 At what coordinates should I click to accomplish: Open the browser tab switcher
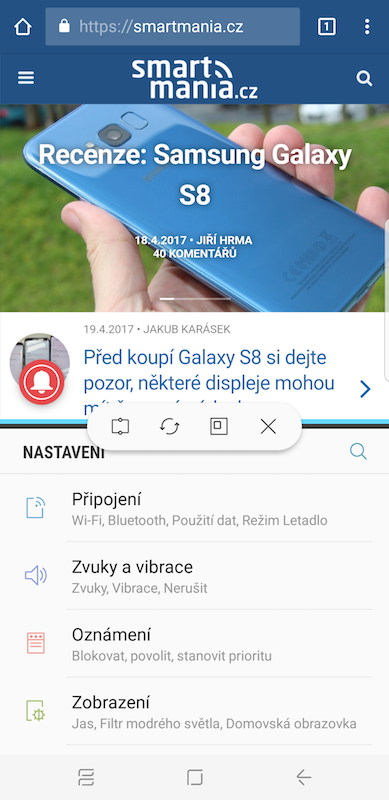pos(327,27)
